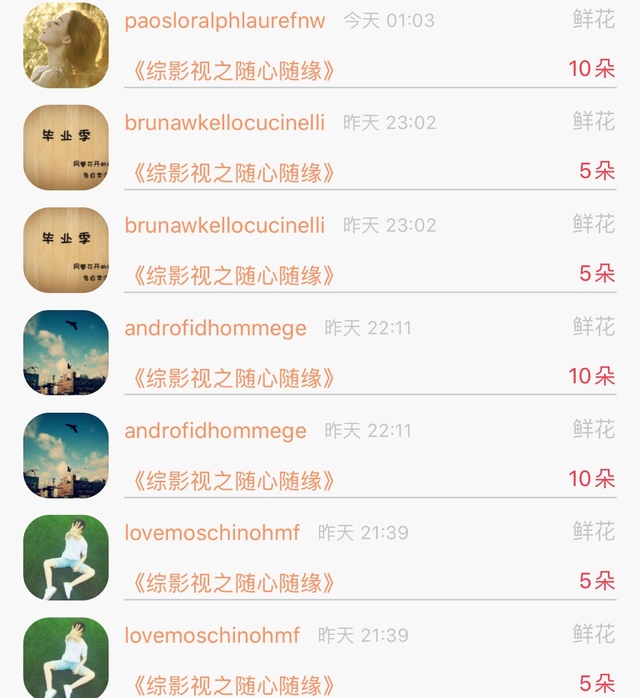The image size is (640, 698).
Task: Tap the username paosloralphlaurefnw
Action: [225, 21]
